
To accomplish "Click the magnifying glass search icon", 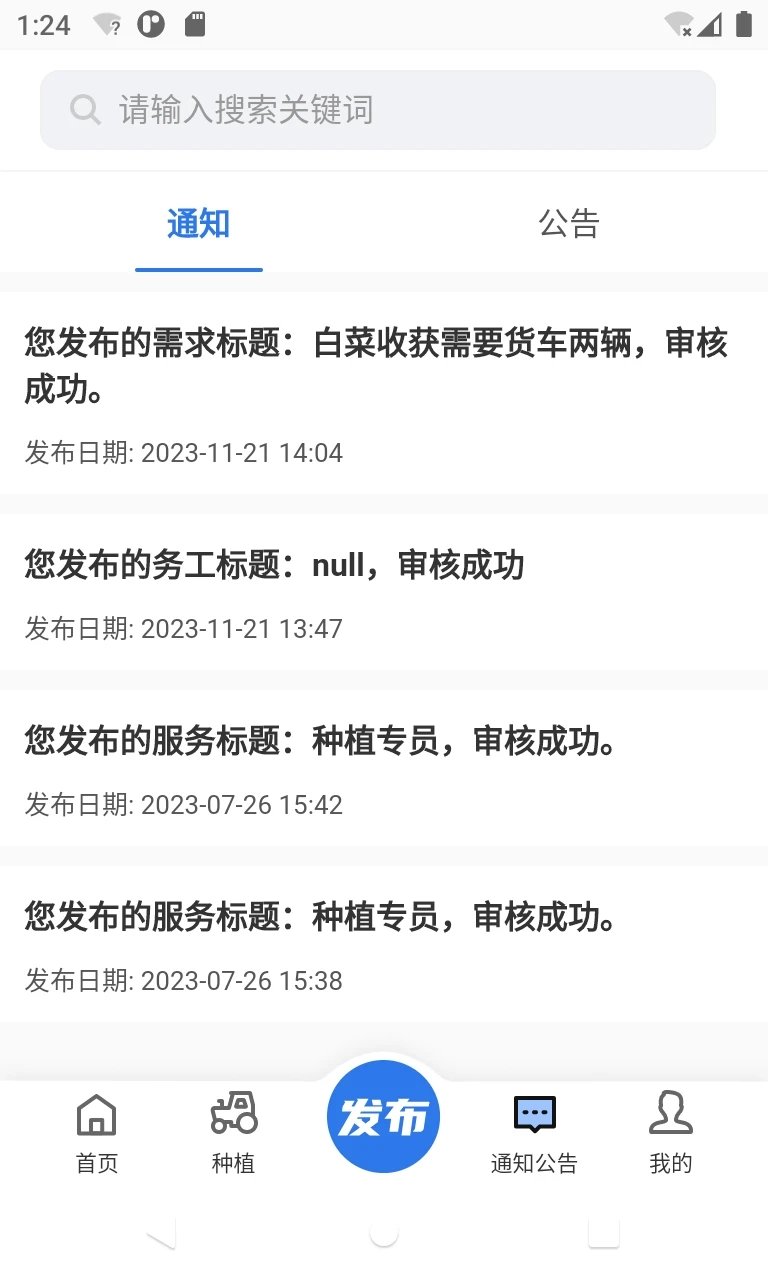I will (x=84, y=110).
